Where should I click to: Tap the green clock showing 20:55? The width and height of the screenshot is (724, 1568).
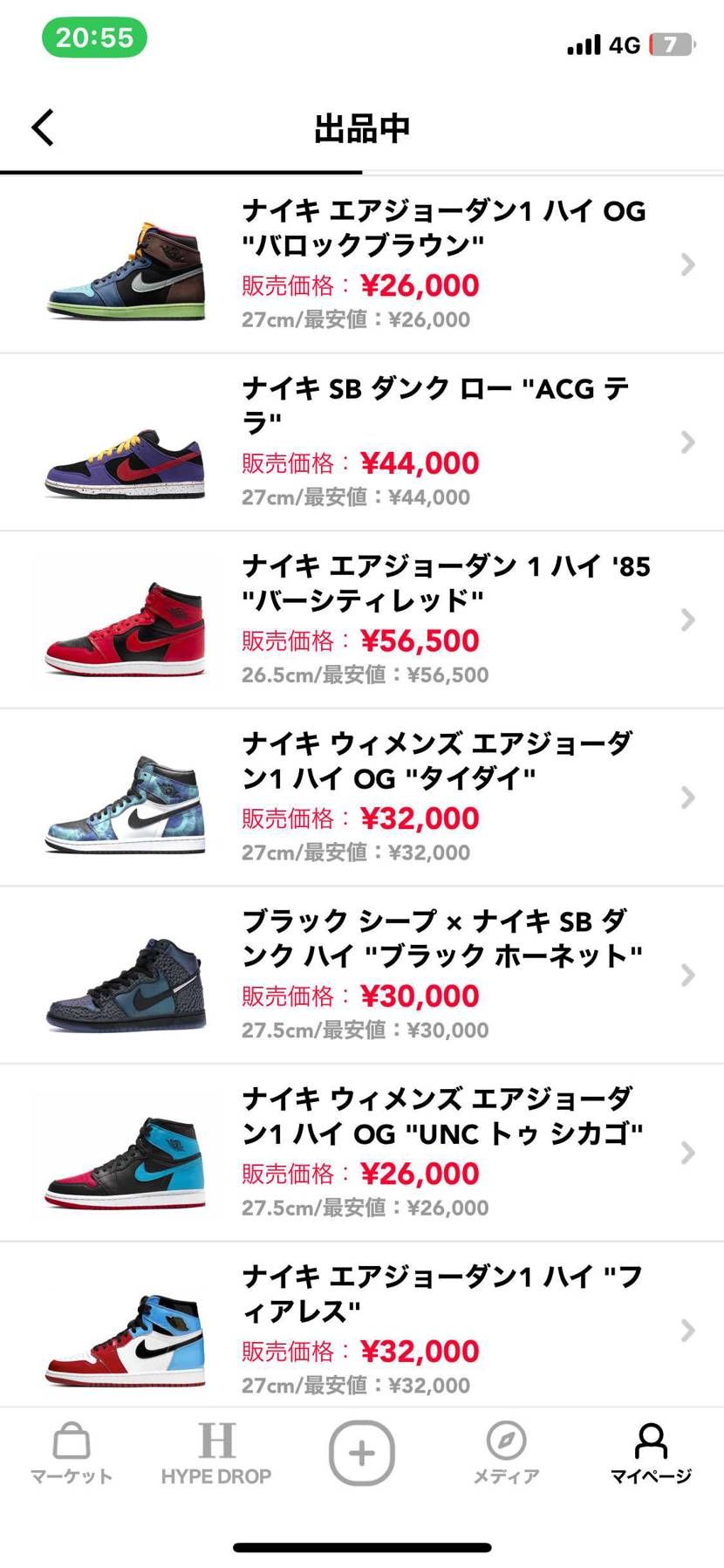click(94, 37)
